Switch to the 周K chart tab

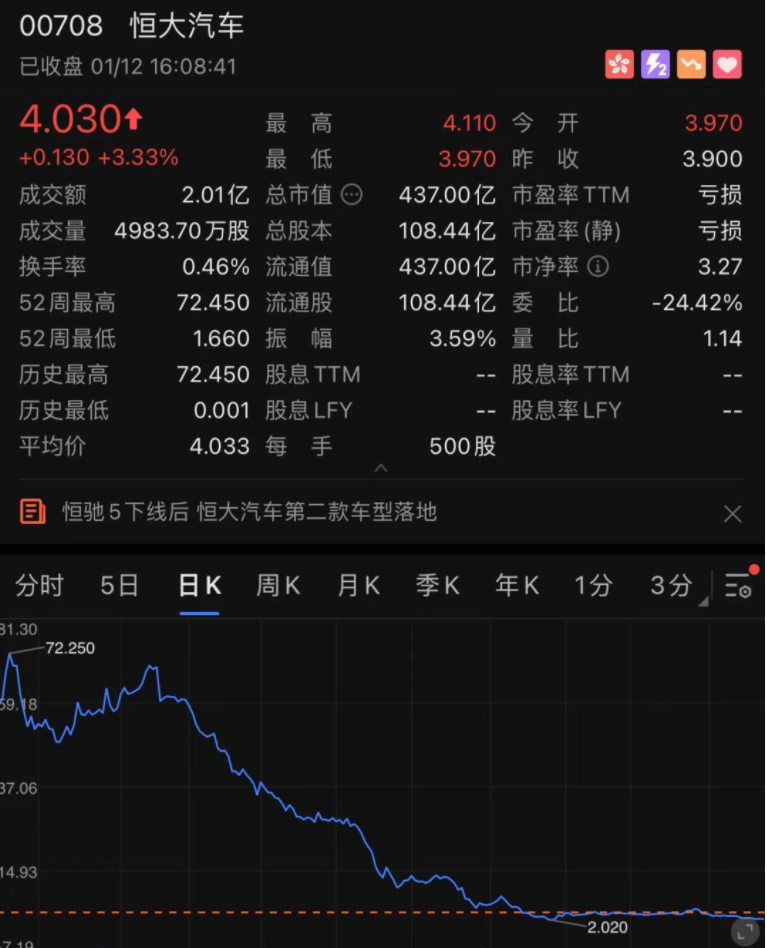tap(278, 585)
